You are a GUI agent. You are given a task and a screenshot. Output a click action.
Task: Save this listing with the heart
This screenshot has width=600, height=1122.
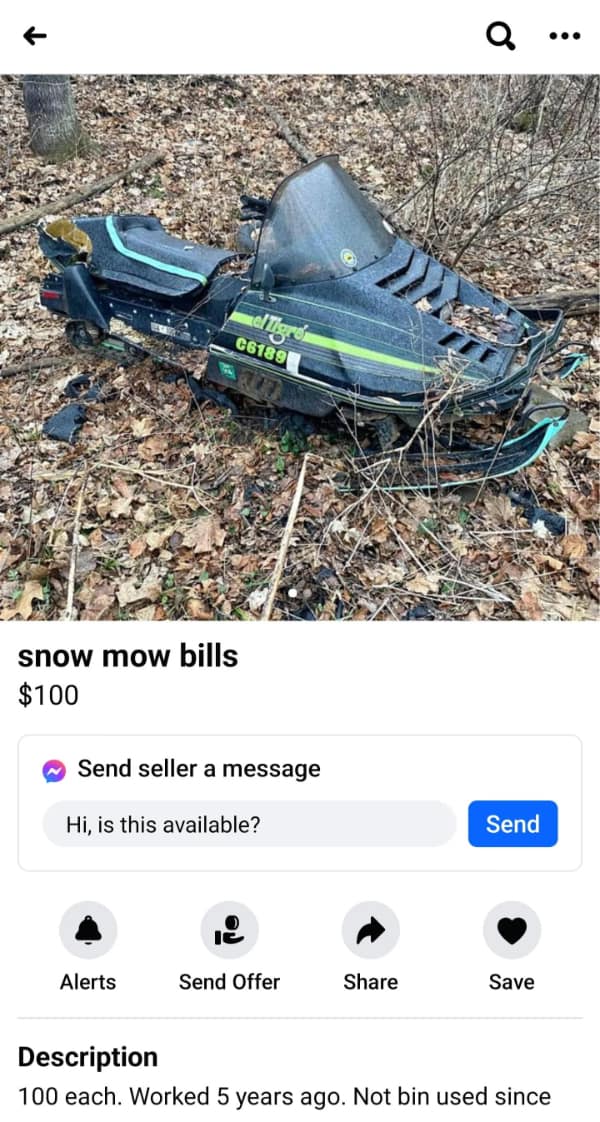pyautogui.click(x=511, y=930)
